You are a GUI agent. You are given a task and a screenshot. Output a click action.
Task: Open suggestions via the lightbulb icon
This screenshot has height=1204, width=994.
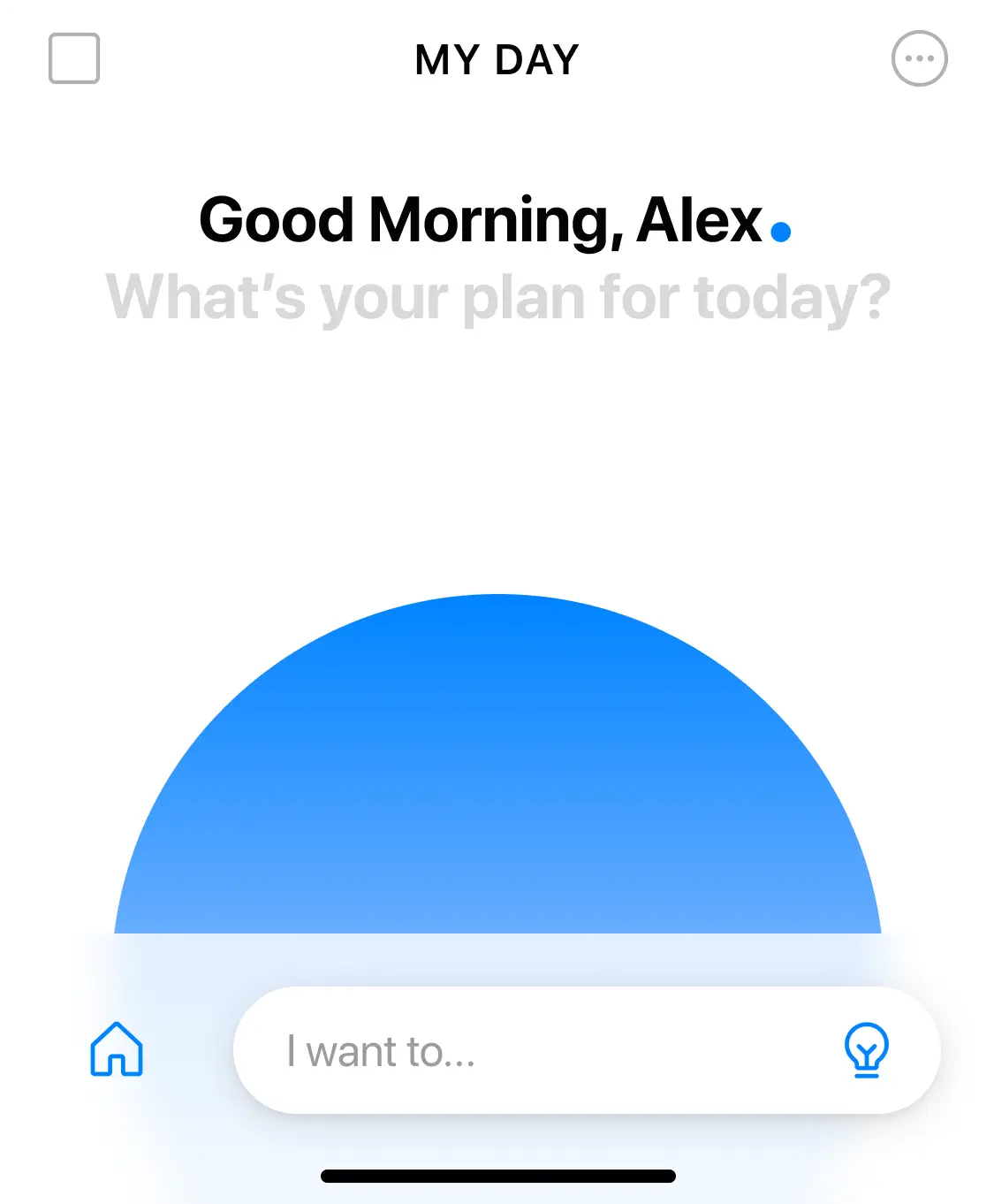866,1050
